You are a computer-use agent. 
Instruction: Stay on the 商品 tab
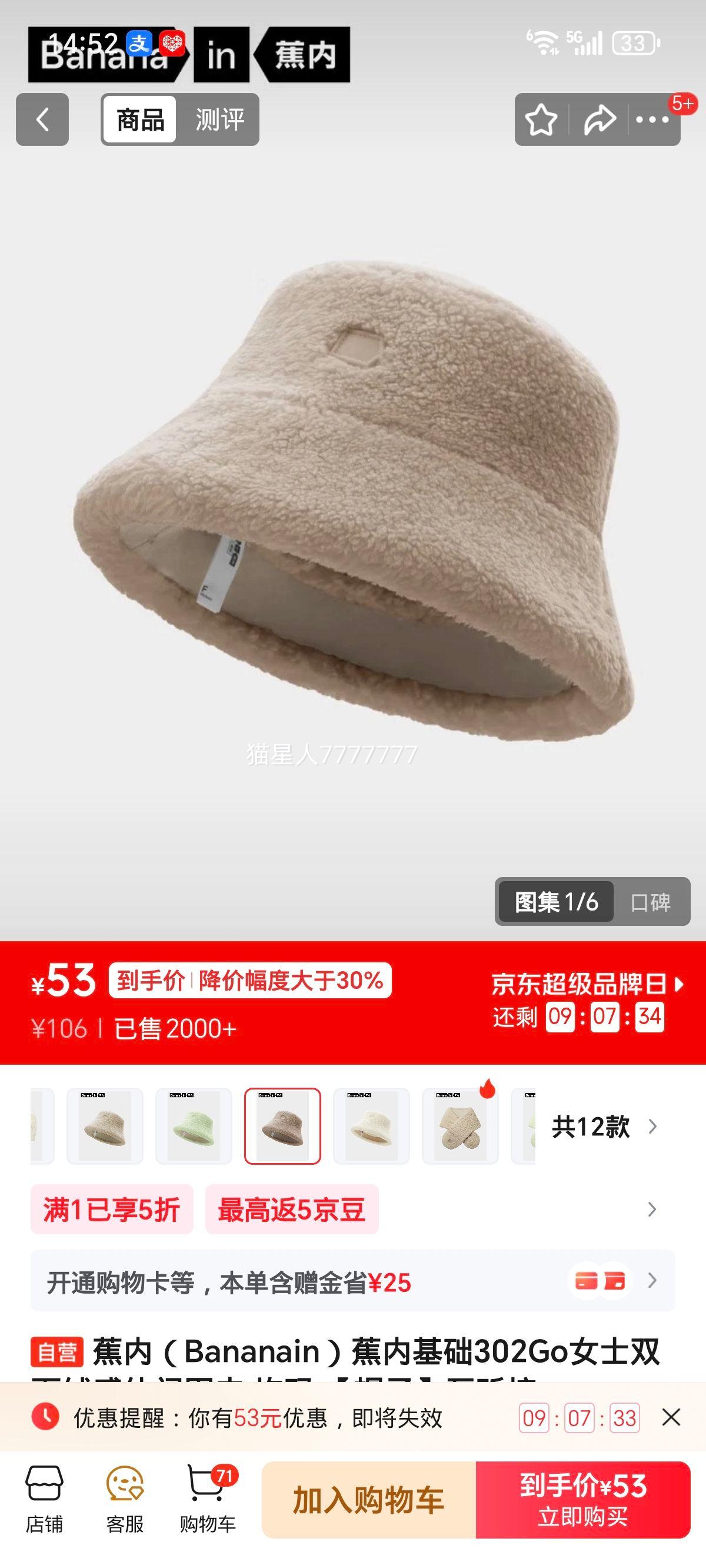[139, 120]
